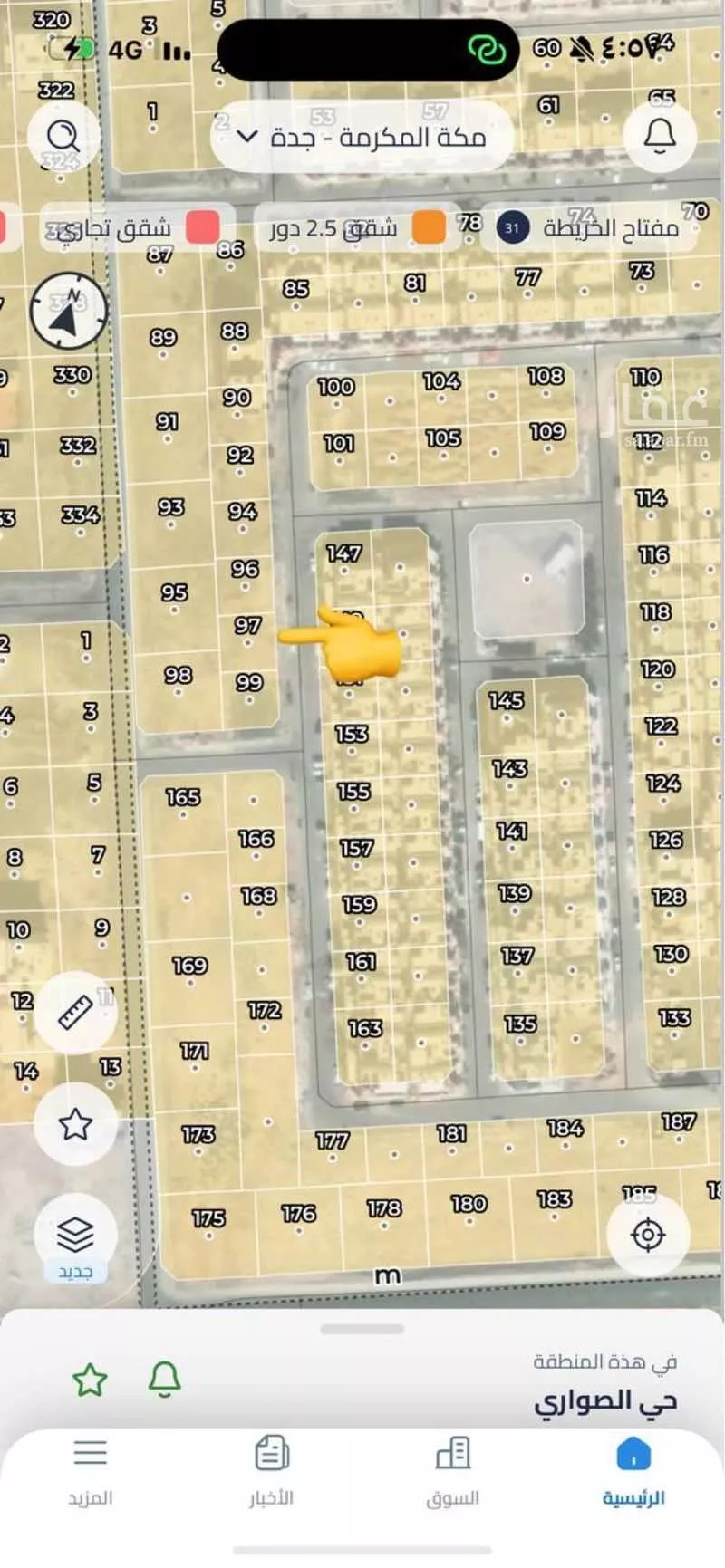Image resolution: width=725 pixels, height=1568 pixels.
Task: Open saved favorites star on the map
Action: (x=75, y=1124)
